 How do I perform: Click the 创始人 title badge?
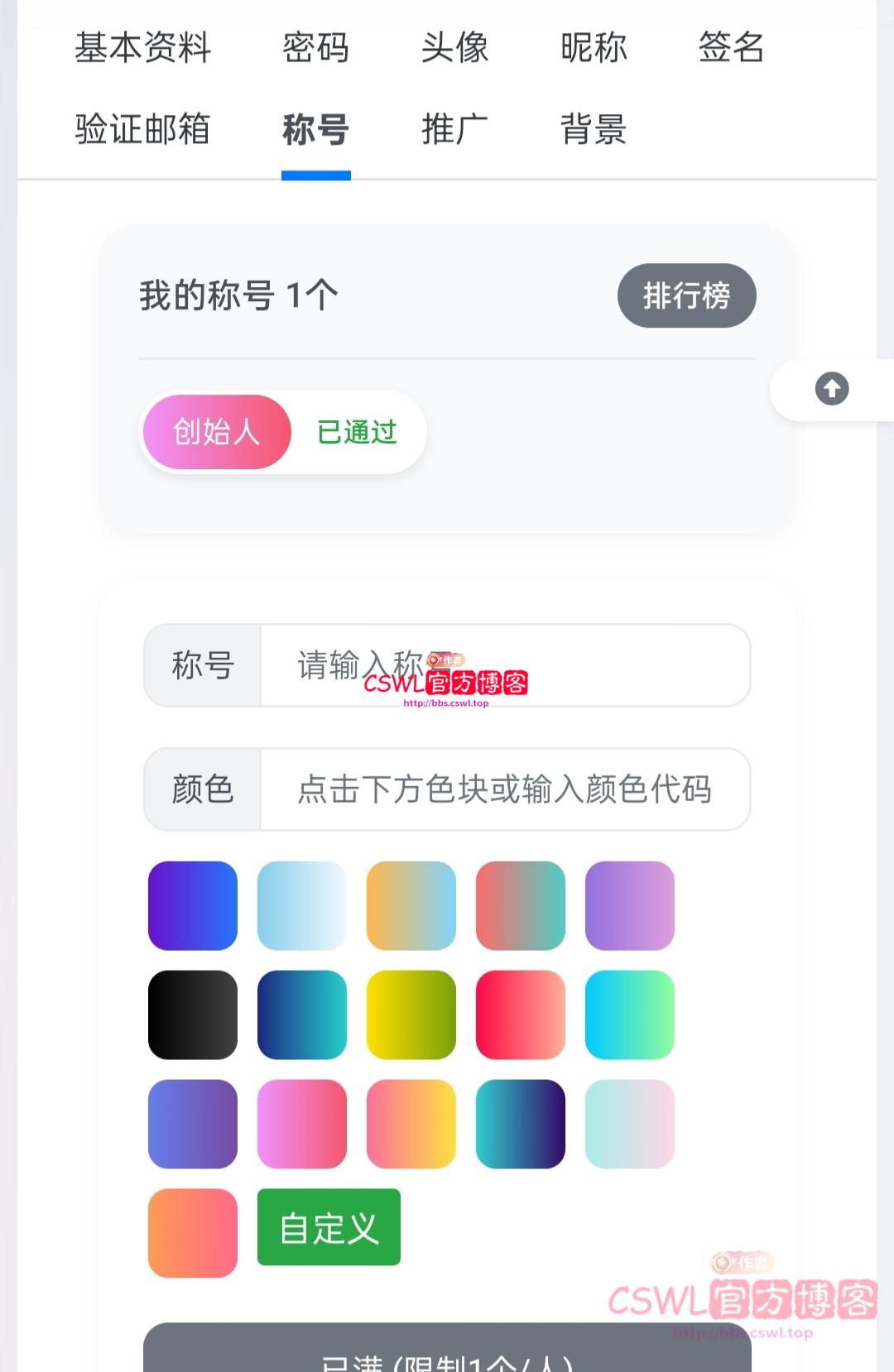coord(217,432)
